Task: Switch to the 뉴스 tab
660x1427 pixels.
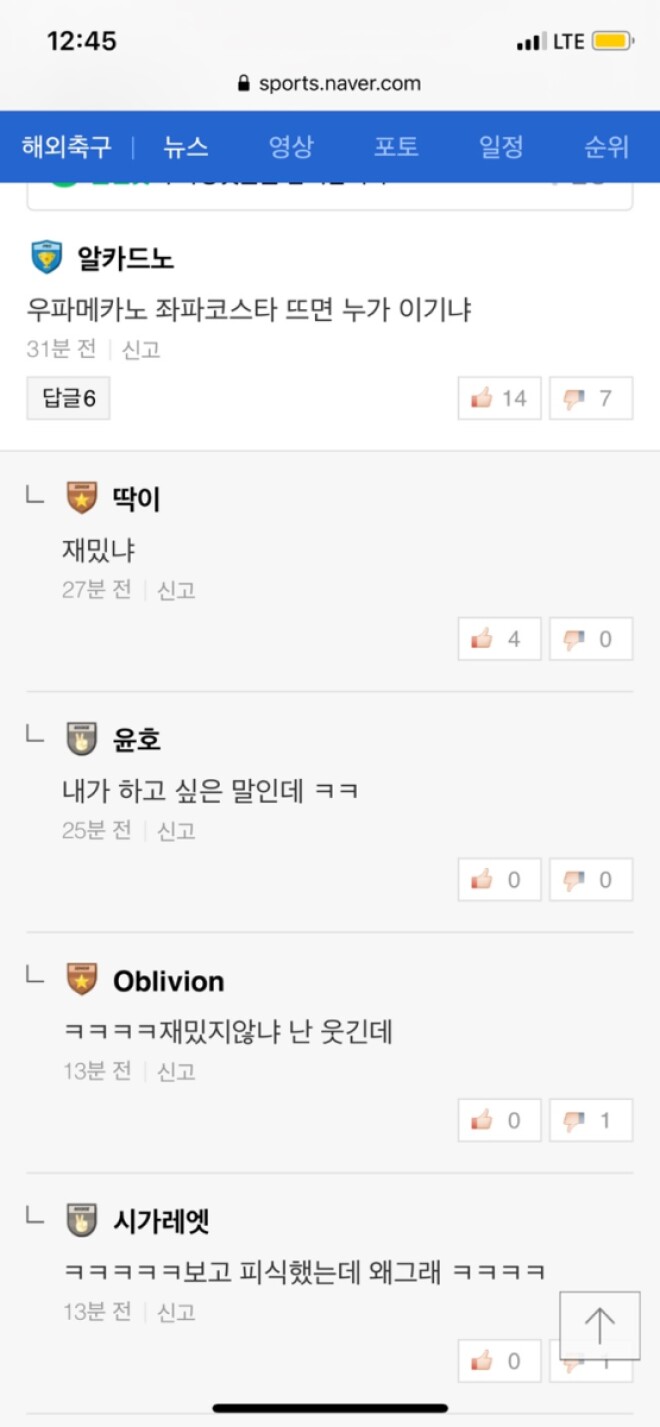Action: [186, 147]
